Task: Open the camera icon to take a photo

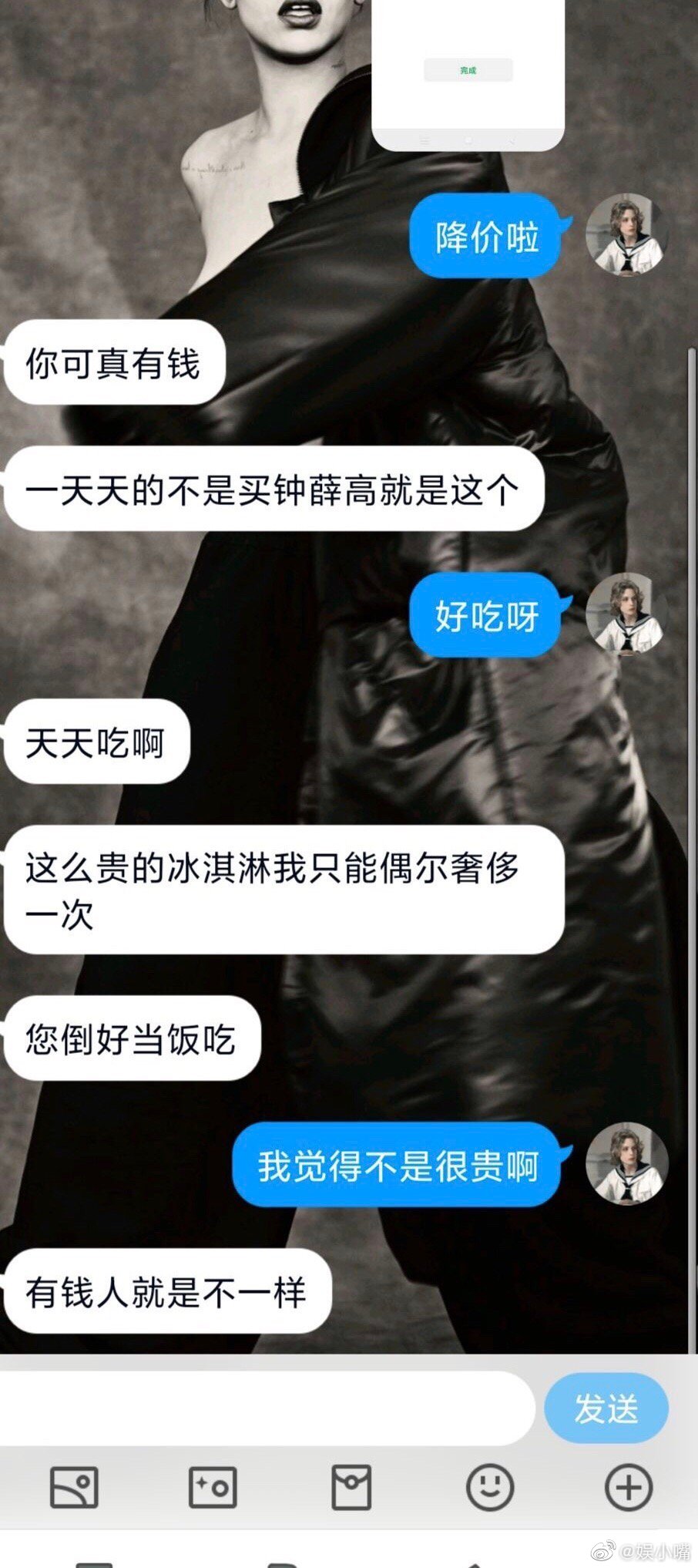Action: [213, 1487]
